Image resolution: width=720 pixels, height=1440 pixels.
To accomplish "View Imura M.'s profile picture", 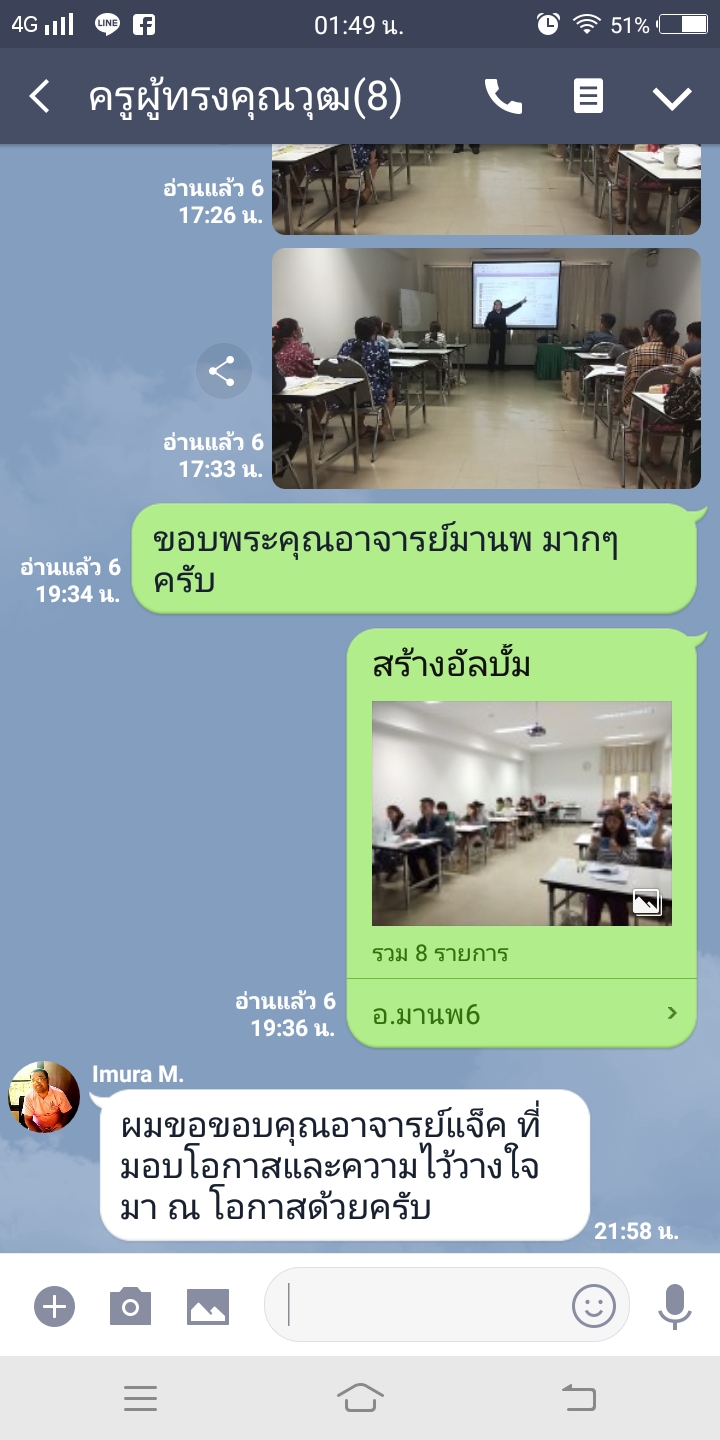I will pyautogui.click(x=44, y=1097).
